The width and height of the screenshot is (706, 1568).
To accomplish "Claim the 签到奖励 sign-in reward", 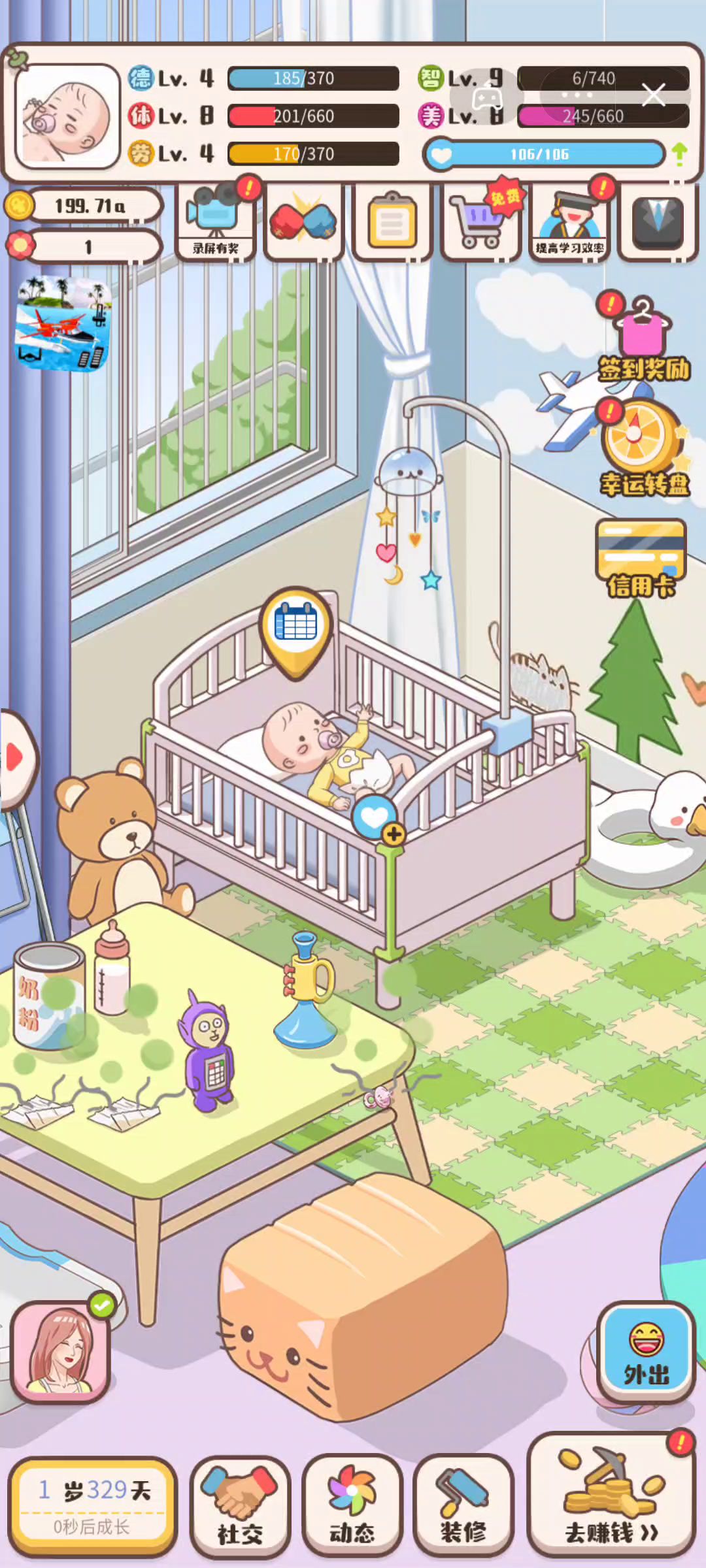I will (x=643, y=339).
